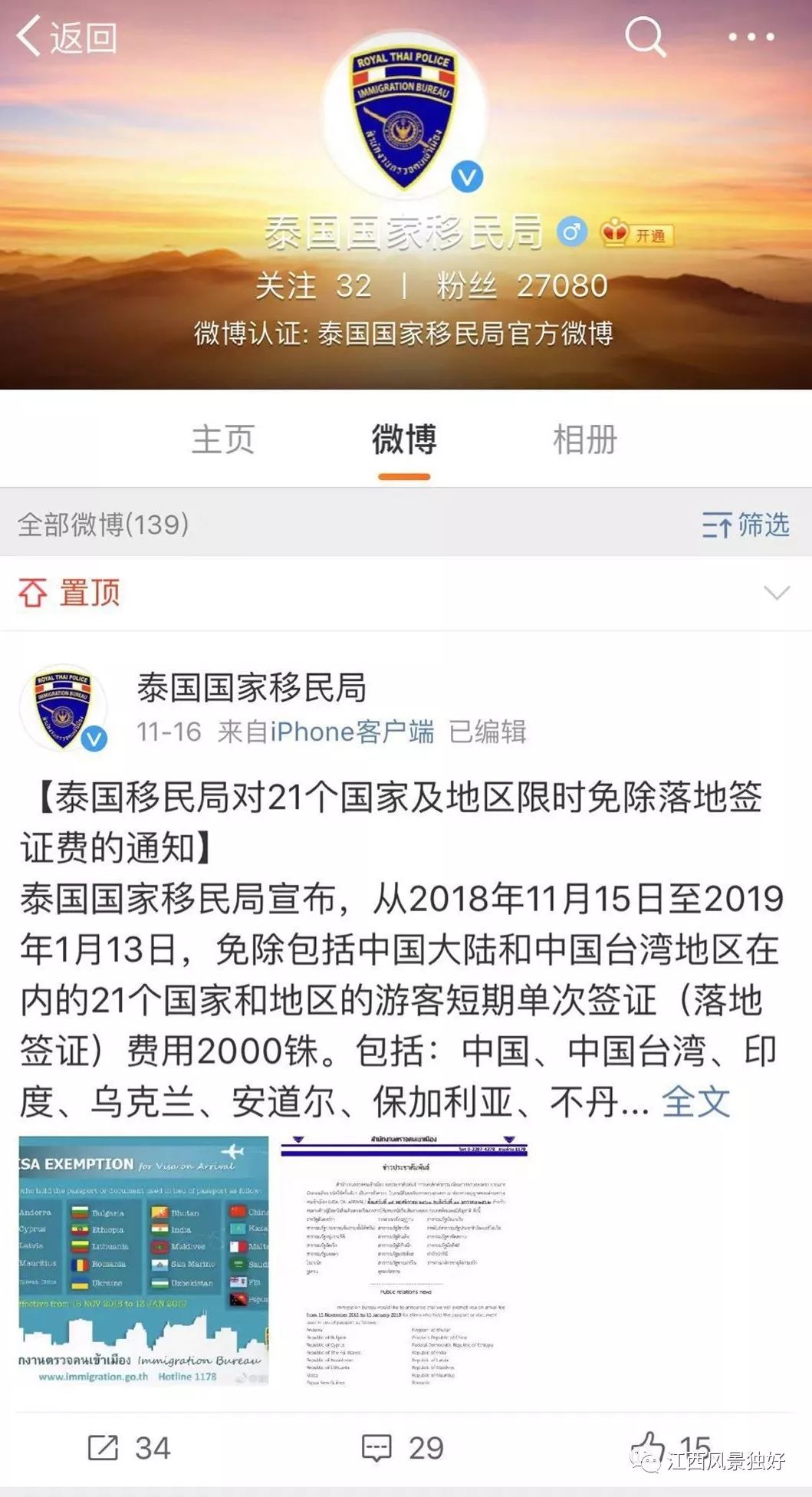Open the 筛选 filter

[745, 525]
